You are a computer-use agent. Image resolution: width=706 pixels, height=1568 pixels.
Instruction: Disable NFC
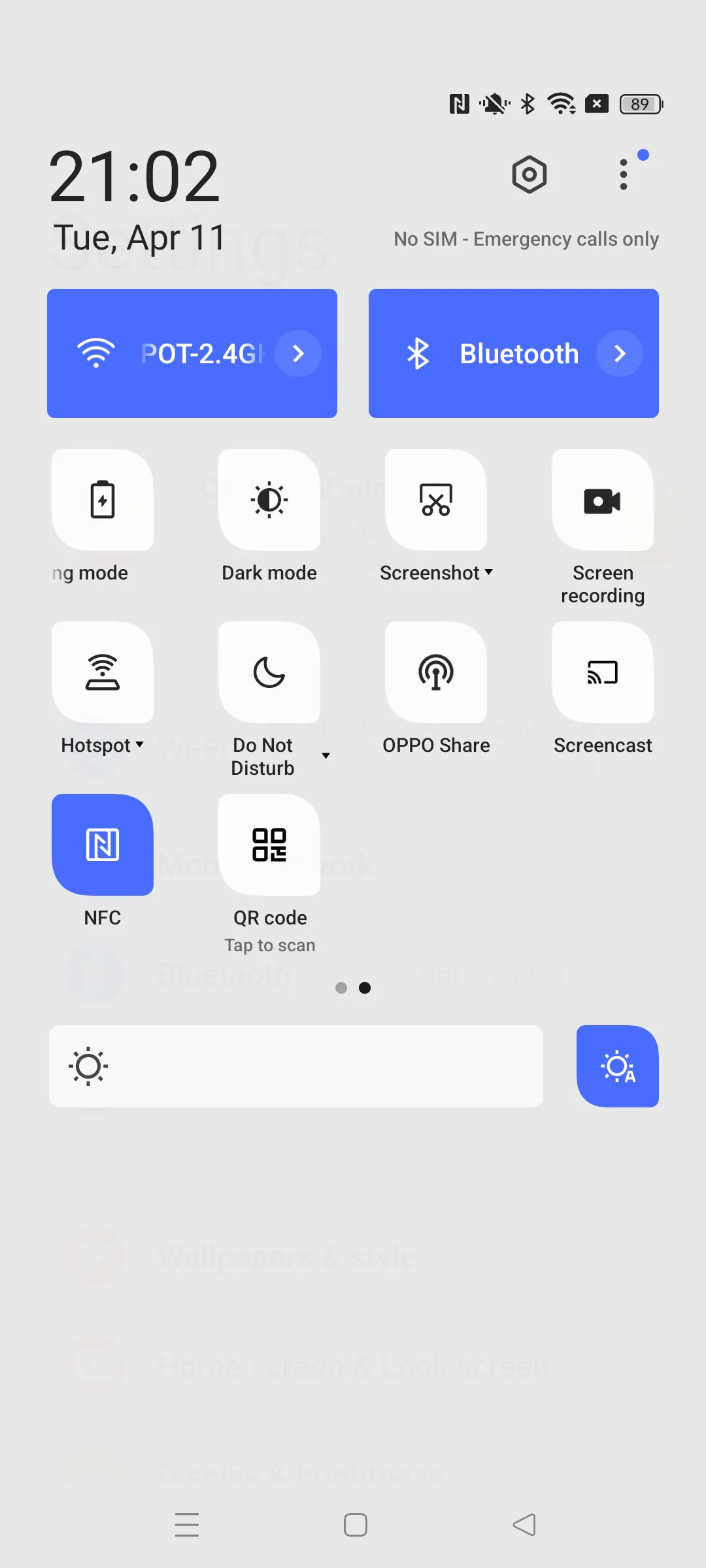(x=103, y=845)
